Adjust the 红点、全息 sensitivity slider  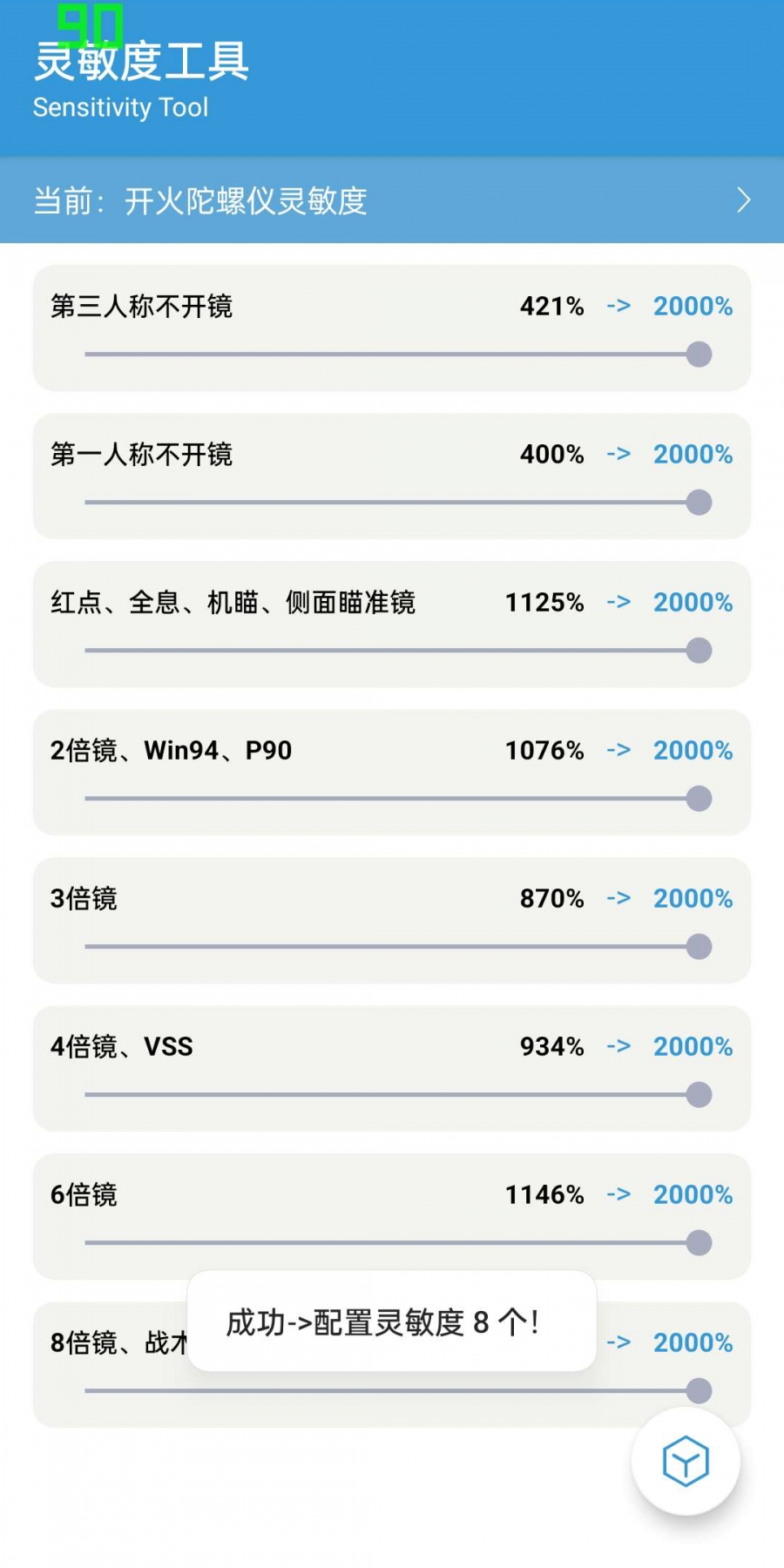(398, 651)
